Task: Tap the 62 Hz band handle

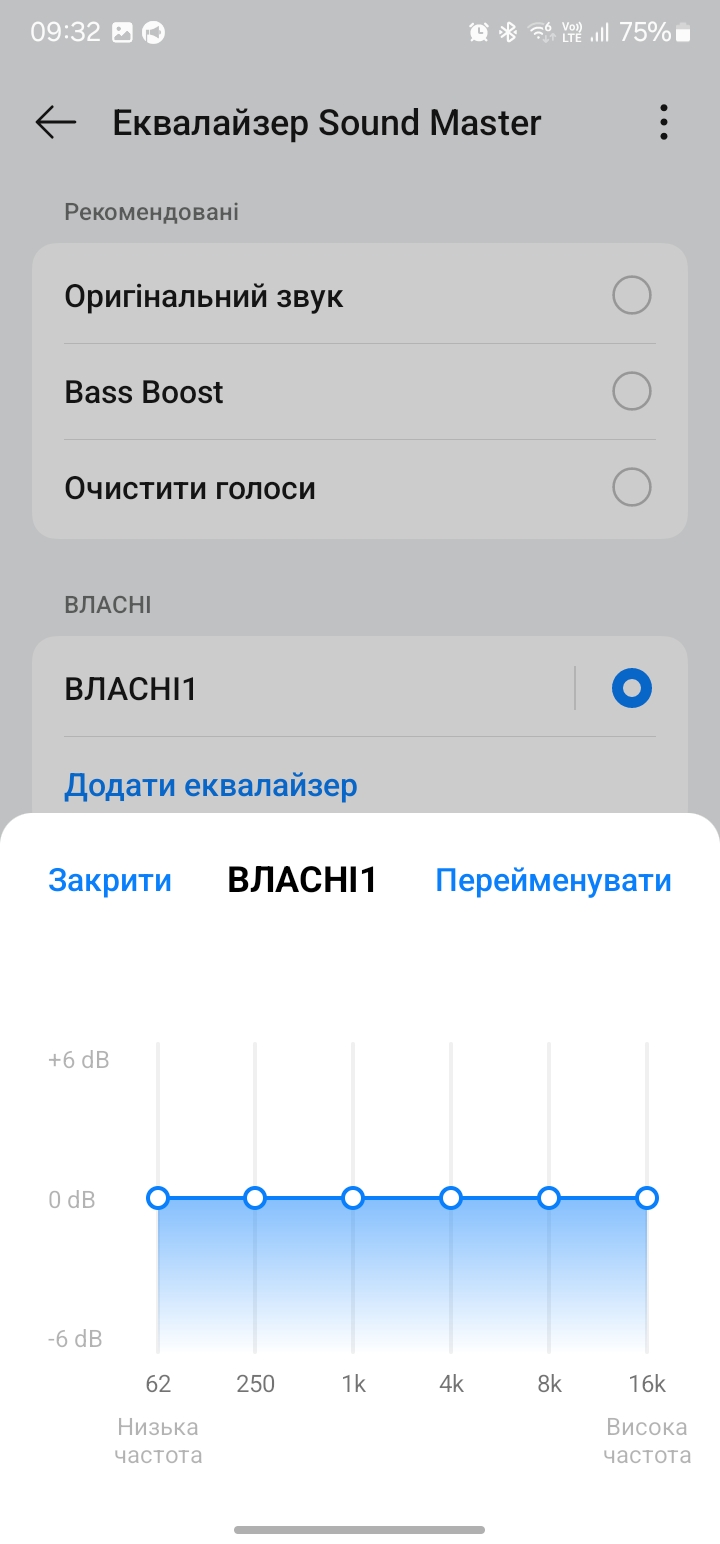Action: (x=158, y=1198)
